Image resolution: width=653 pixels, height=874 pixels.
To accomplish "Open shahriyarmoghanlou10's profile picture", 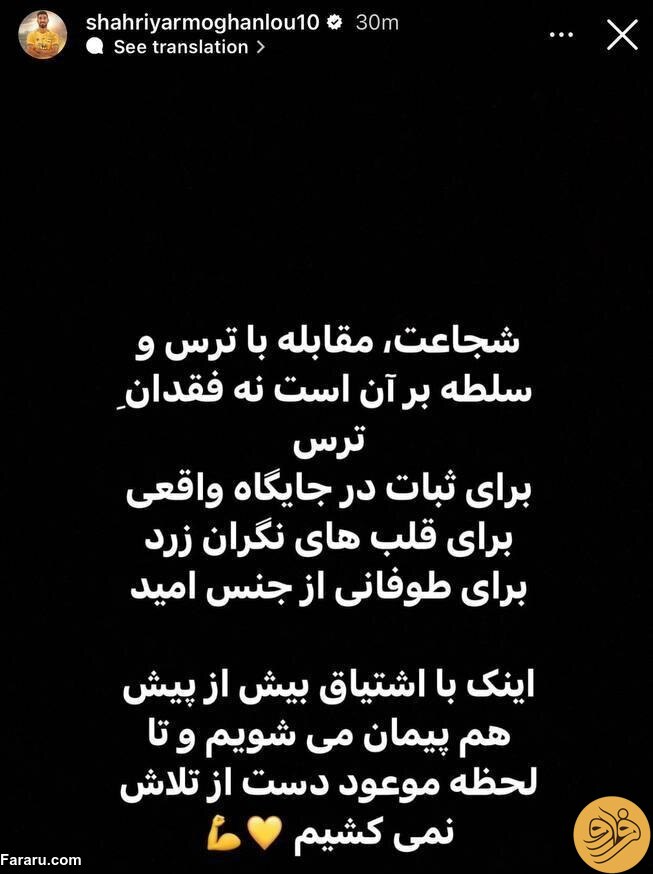I will point(43,35).
